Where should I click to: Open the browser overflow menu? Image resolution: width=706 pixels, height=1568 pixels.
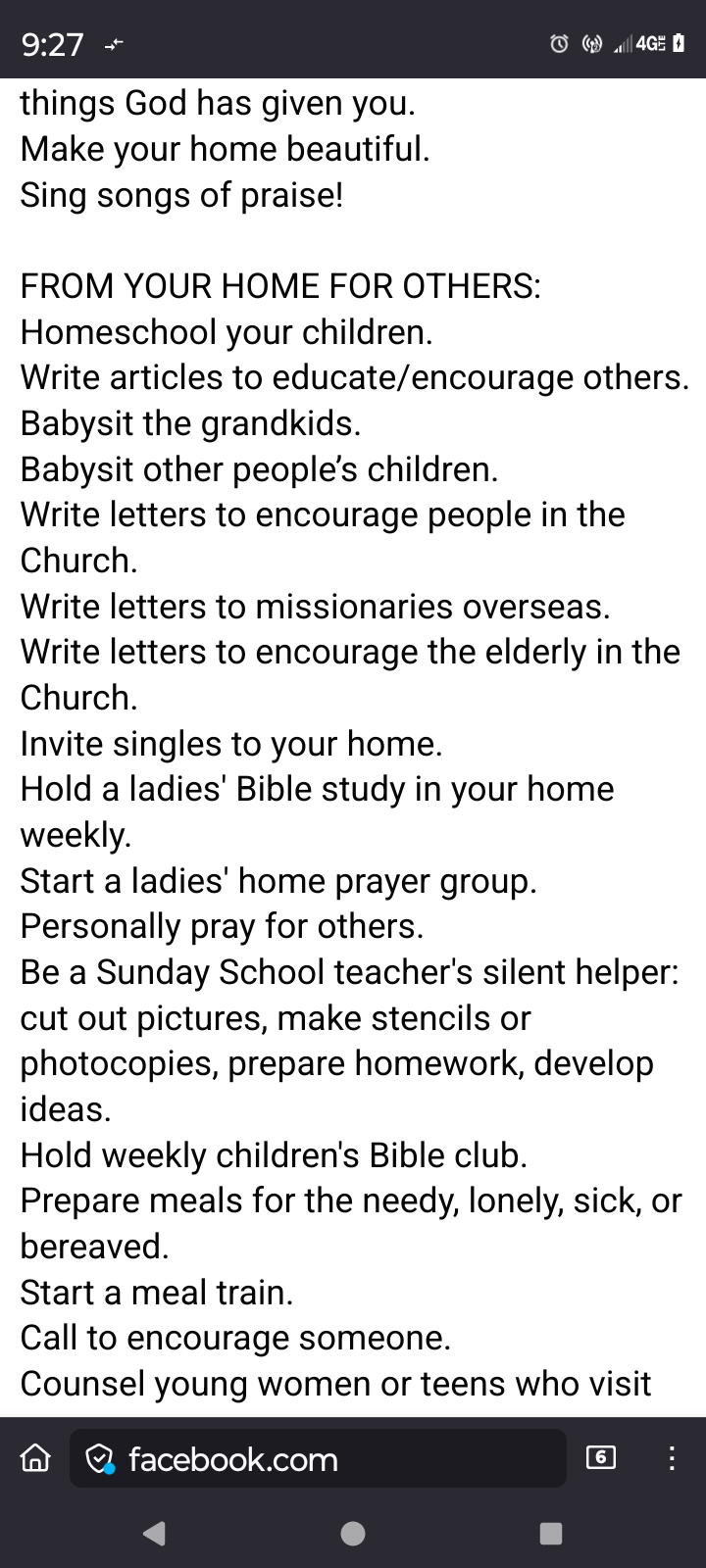pos(672,1459)
